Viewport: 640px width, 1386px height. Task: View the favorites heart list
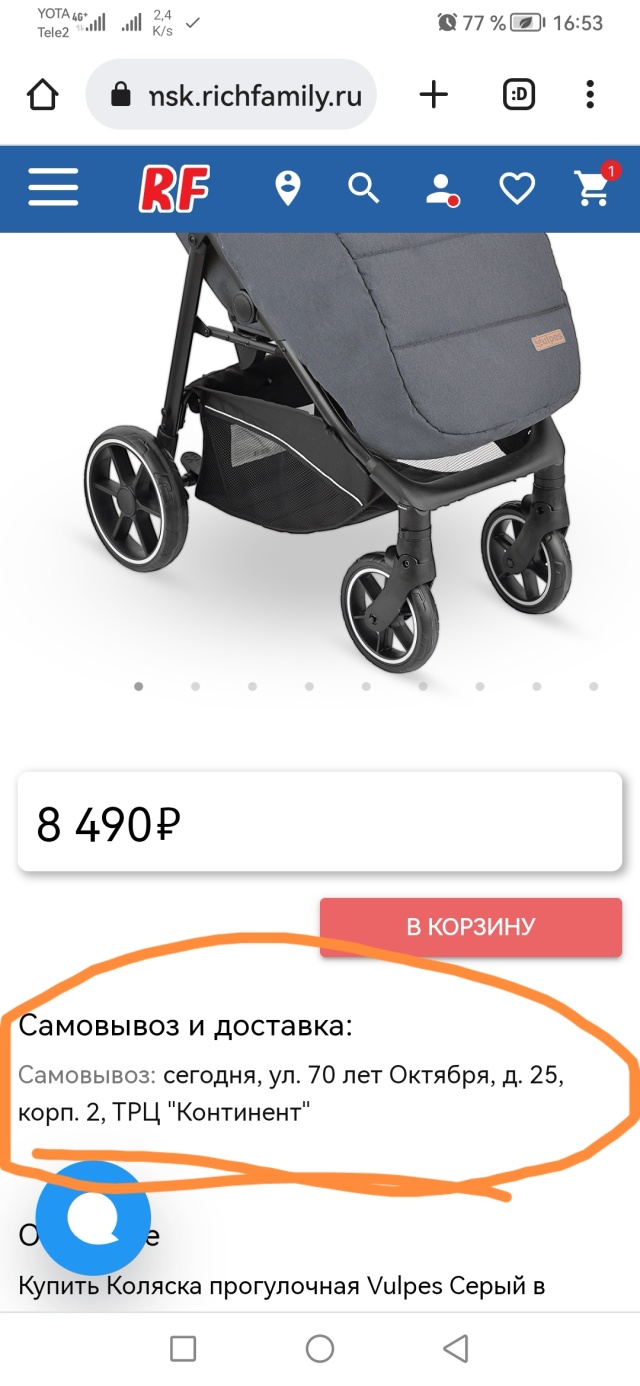pos(517,188)
